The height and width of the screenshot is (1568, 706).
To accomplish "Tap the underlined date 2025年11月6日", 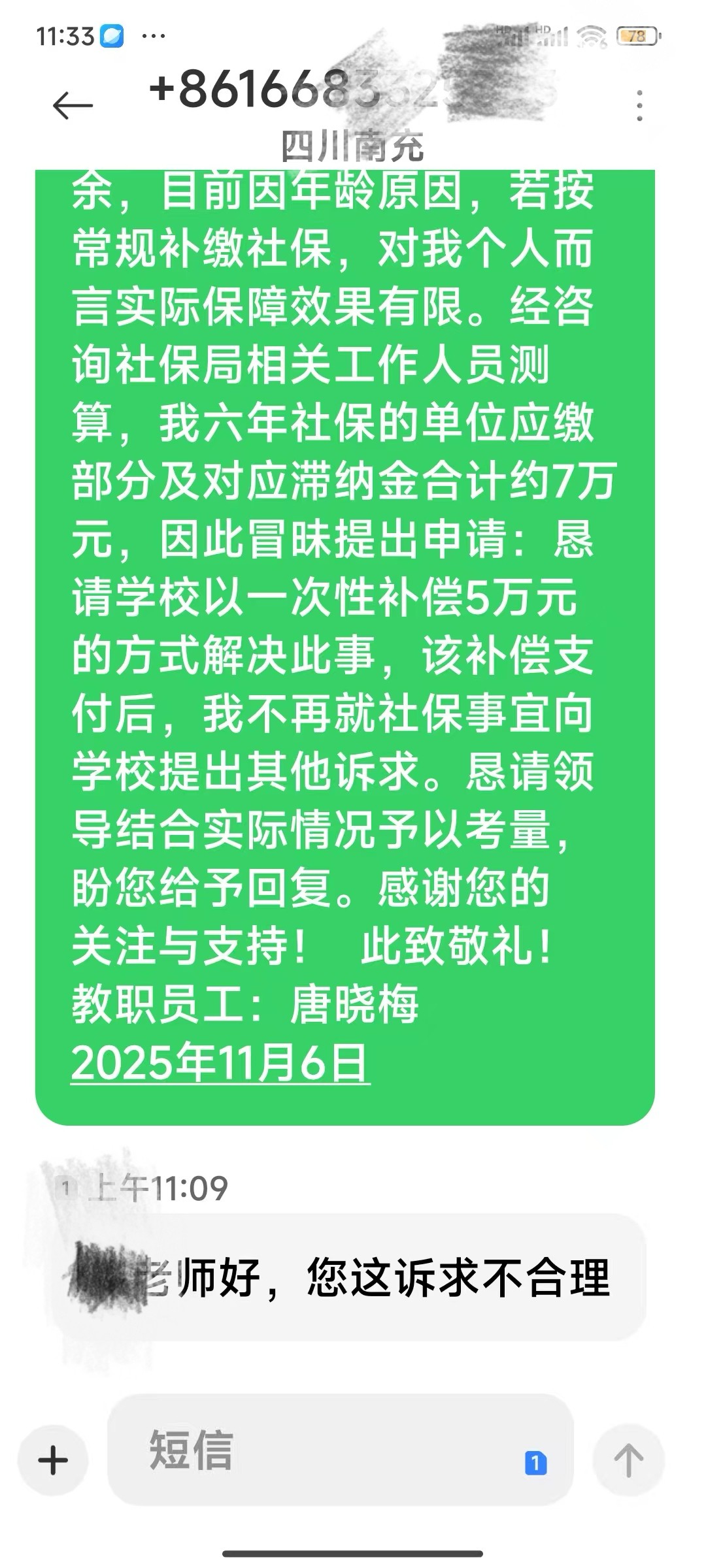I will (220, 1064).
